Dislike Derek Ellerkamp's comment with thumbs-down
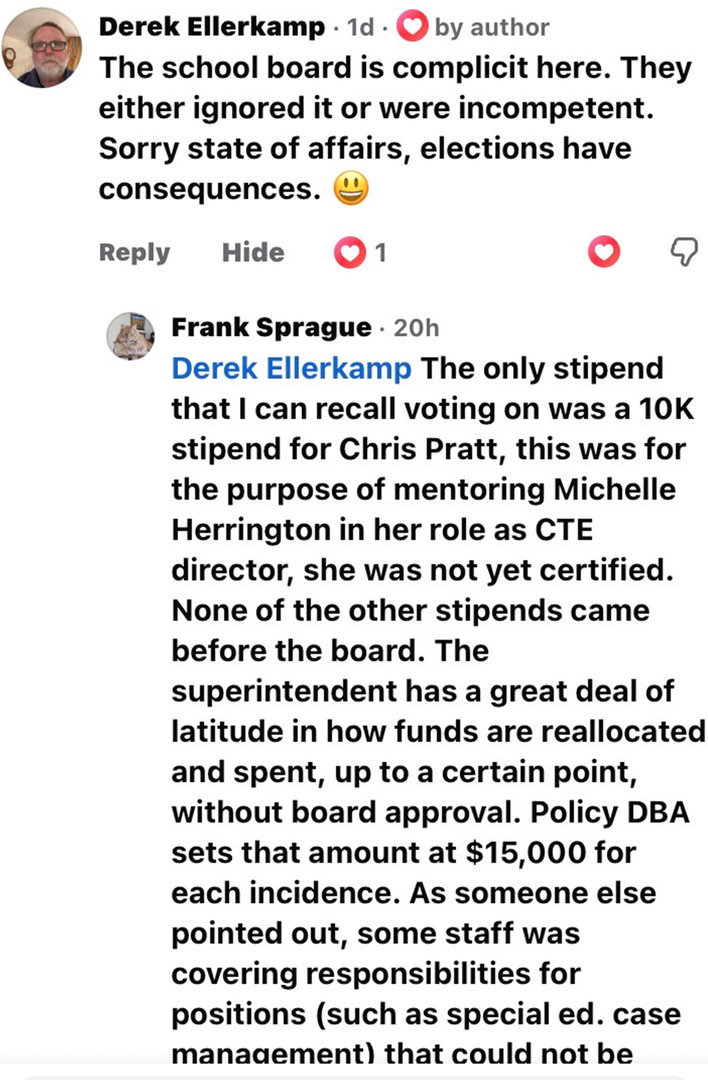 [x=684, y=252]
